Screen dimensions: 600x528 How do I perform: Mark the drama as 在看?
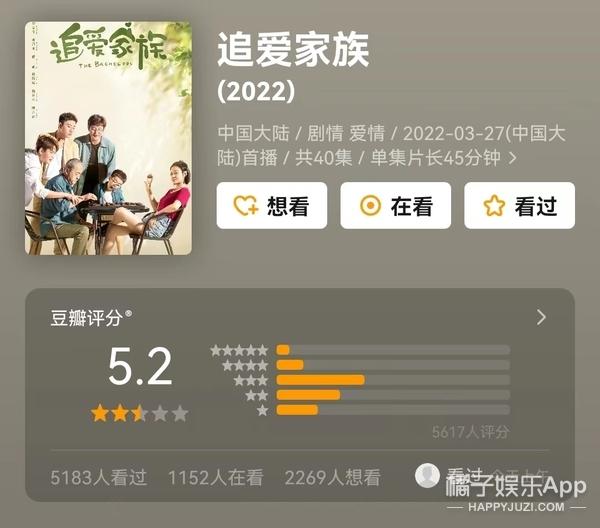pyautogui.click(x=395, y=206)
